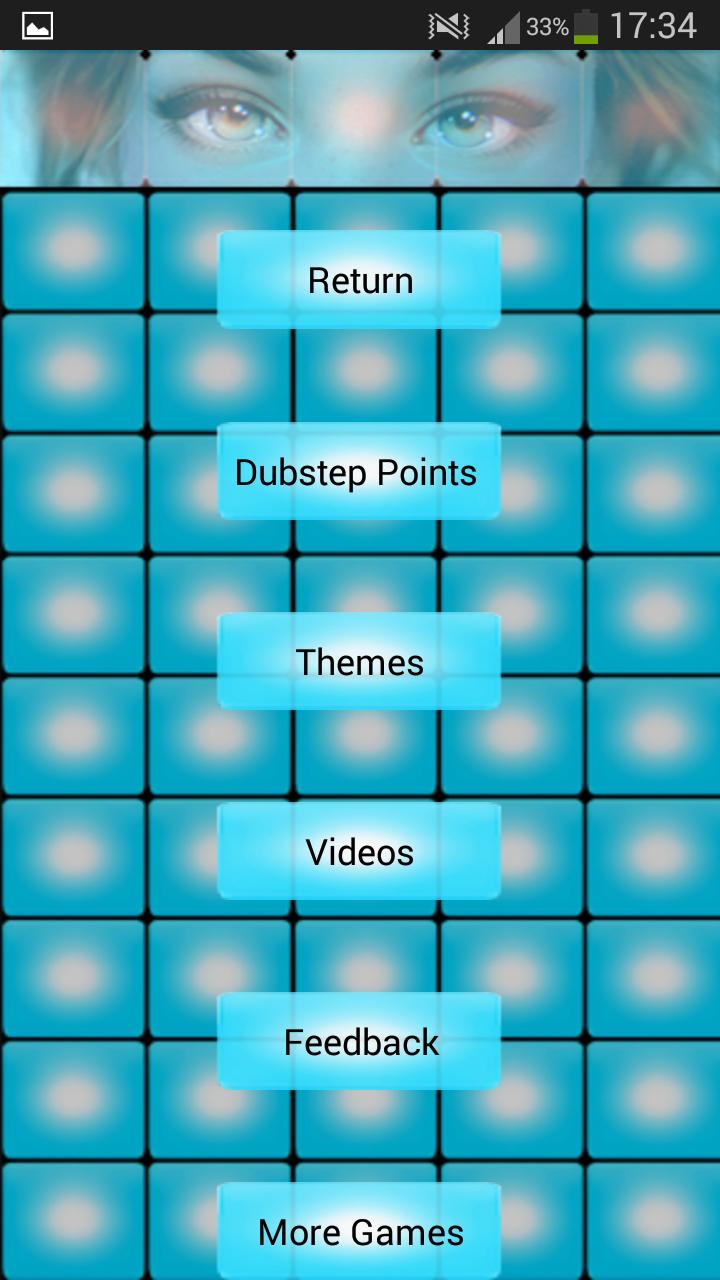Image resolution: width=720 pixels, height=1280 pixels.
Task: Go to Videos
Action: [x=359, y=851]
